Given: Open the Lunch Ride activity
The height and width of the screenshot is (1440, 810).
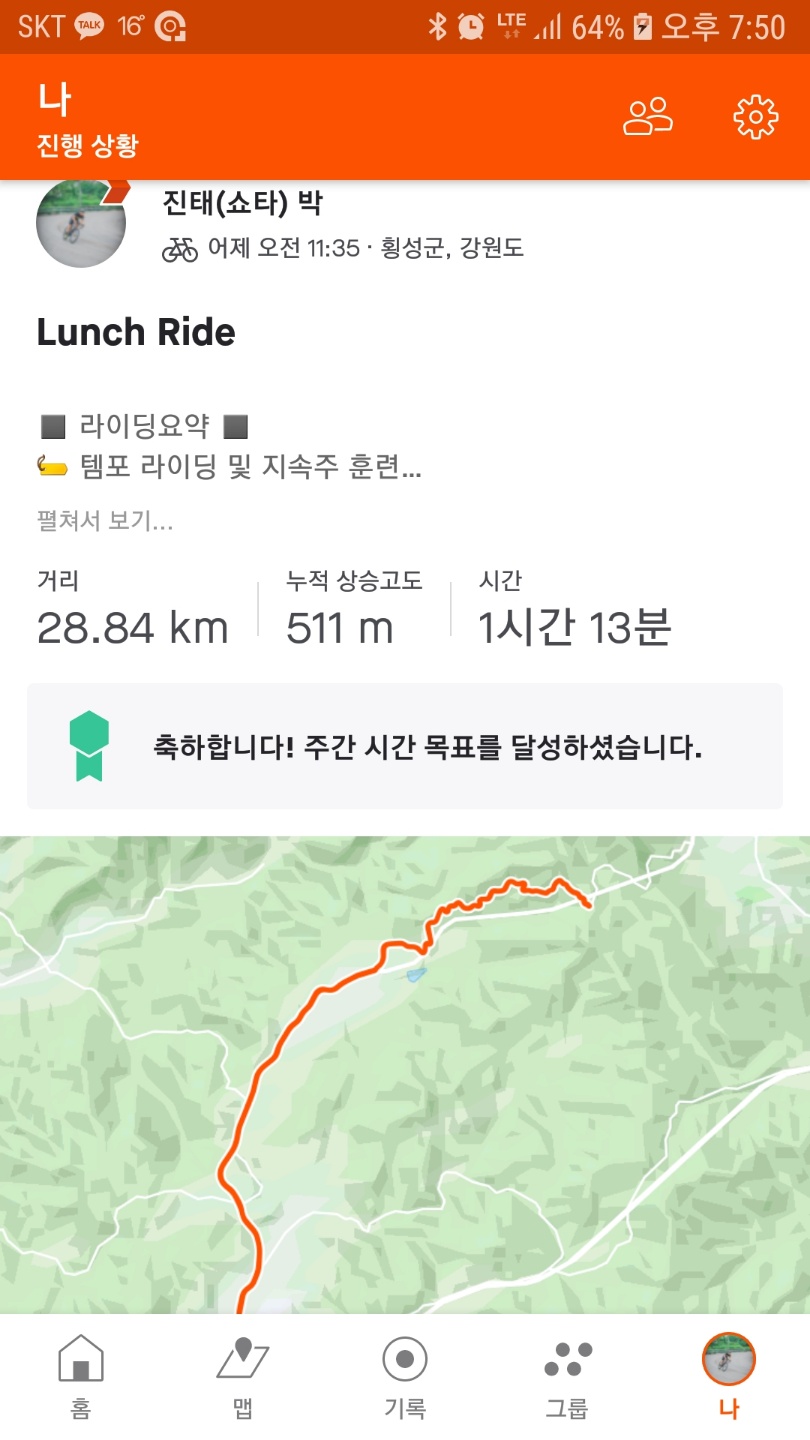Looking at the screenshot, I should pos(136,332).
